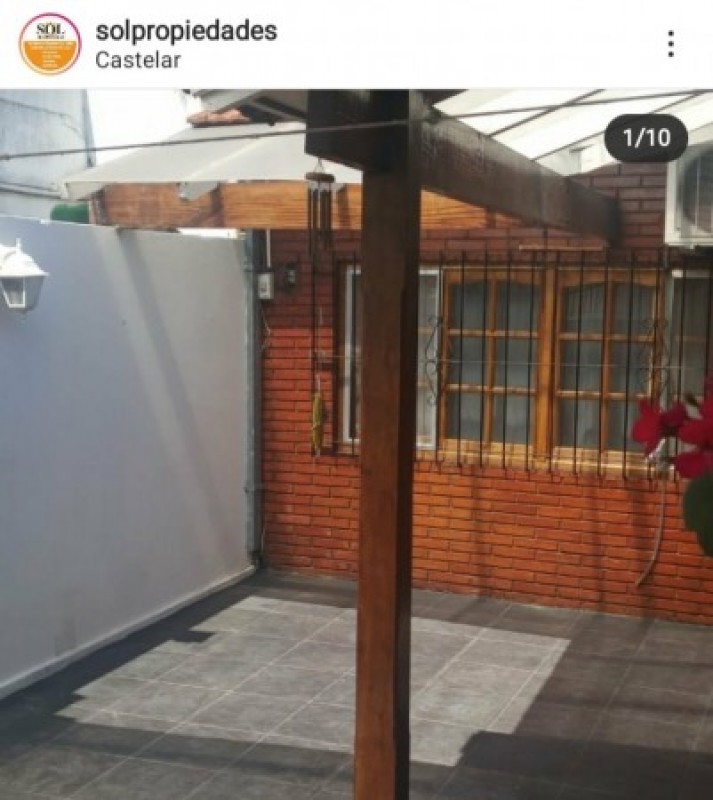Open the post's three-dot overflow menu
The image size is (713, 800).
click(670, 43)
